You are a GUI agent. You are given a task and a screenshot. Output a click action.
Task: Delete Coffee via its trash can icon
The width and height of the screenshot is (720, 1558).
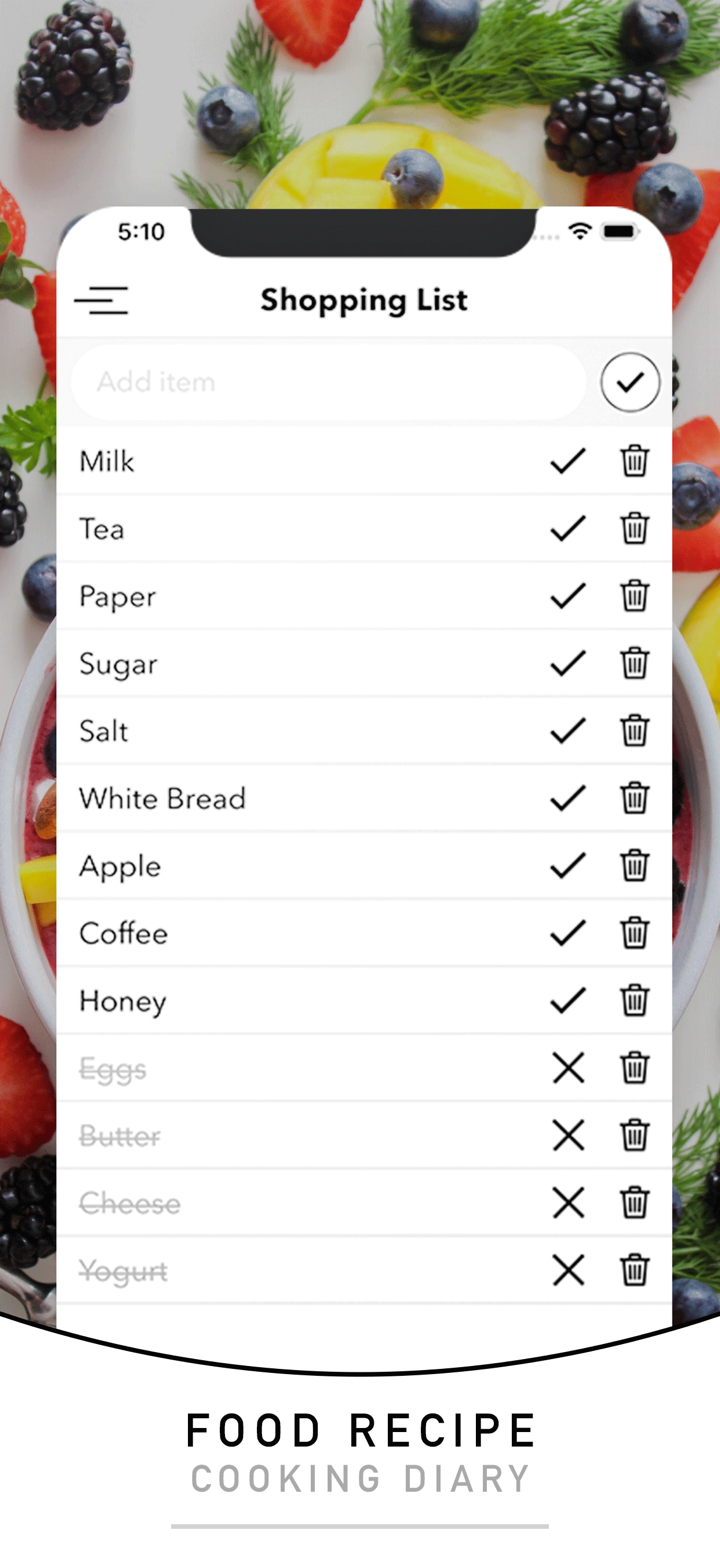[634, 933]
